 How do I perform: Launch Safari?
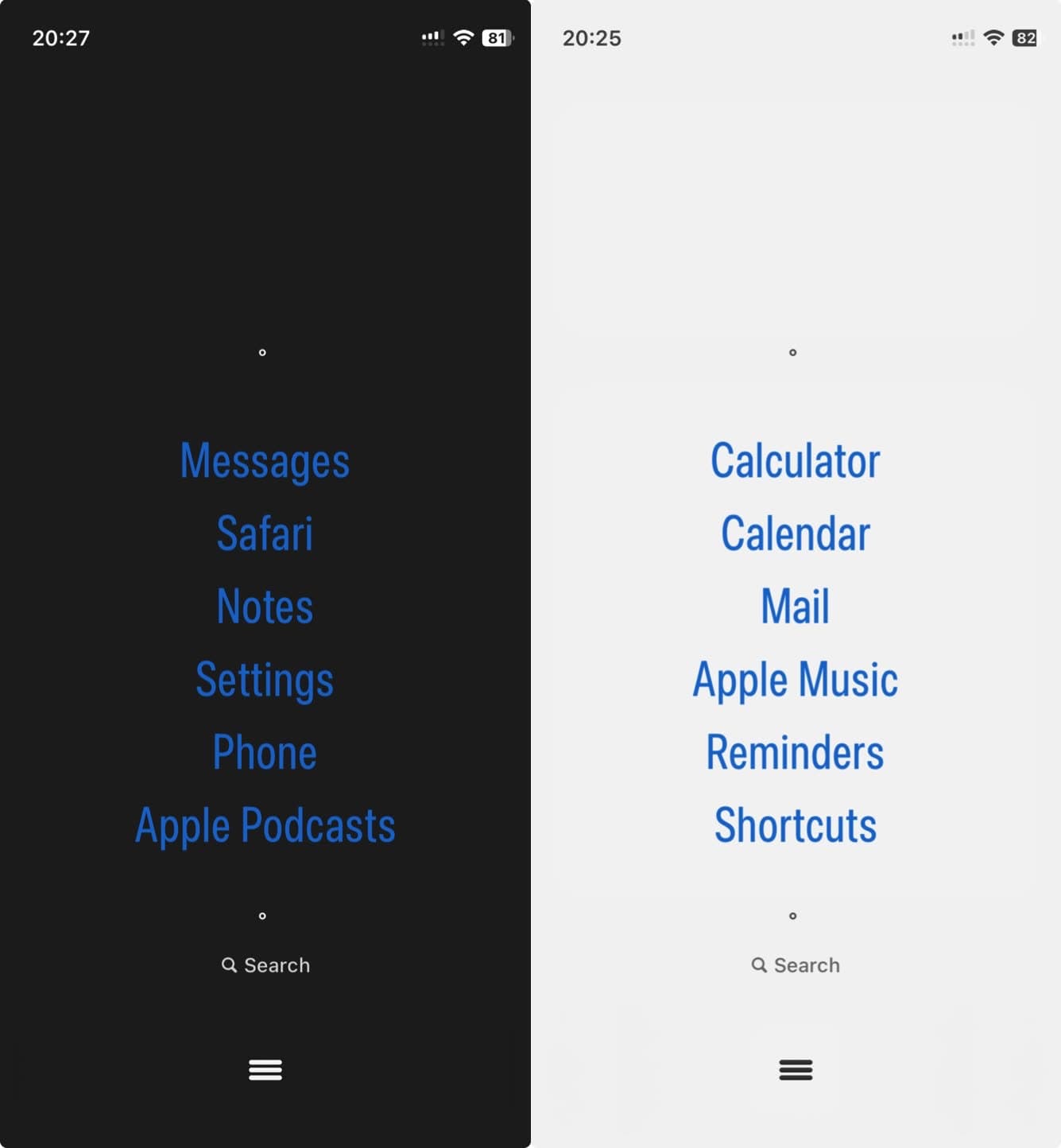[265, 533]
